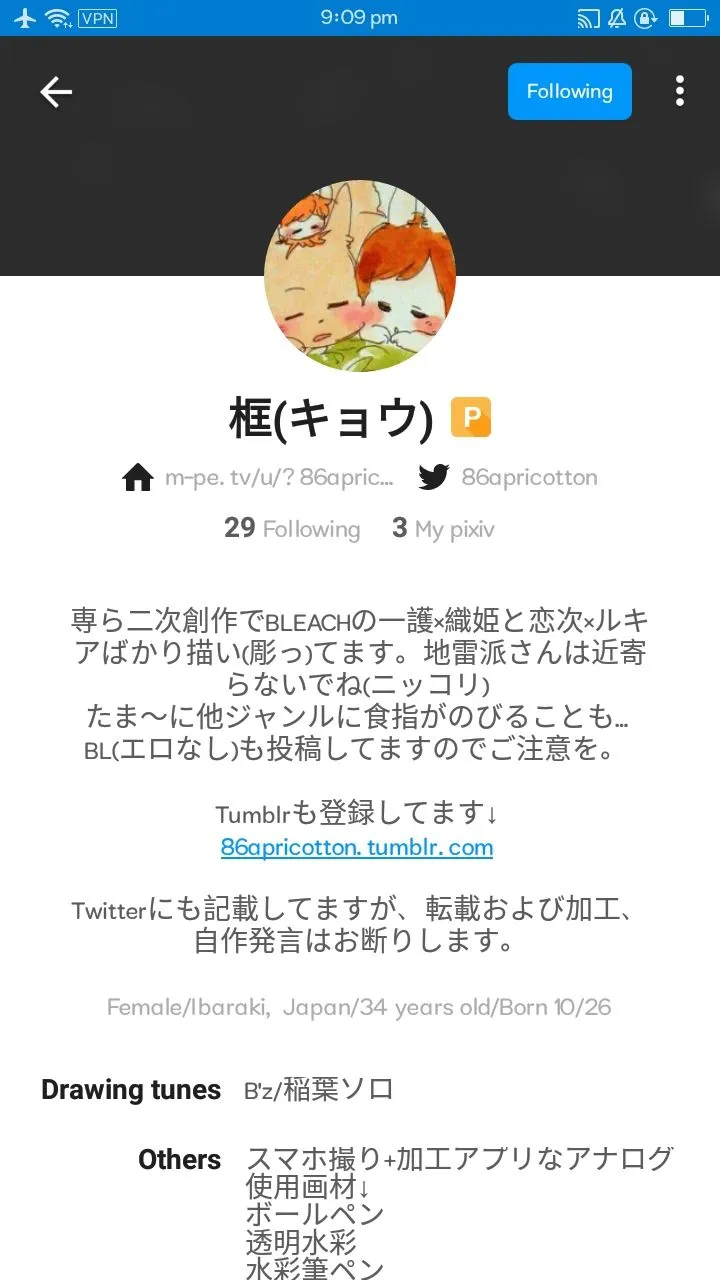The height and width of the screenshot is (1280, 720).
Task: Open the m-pe.tv homepage link
Action: click(258, 478)
